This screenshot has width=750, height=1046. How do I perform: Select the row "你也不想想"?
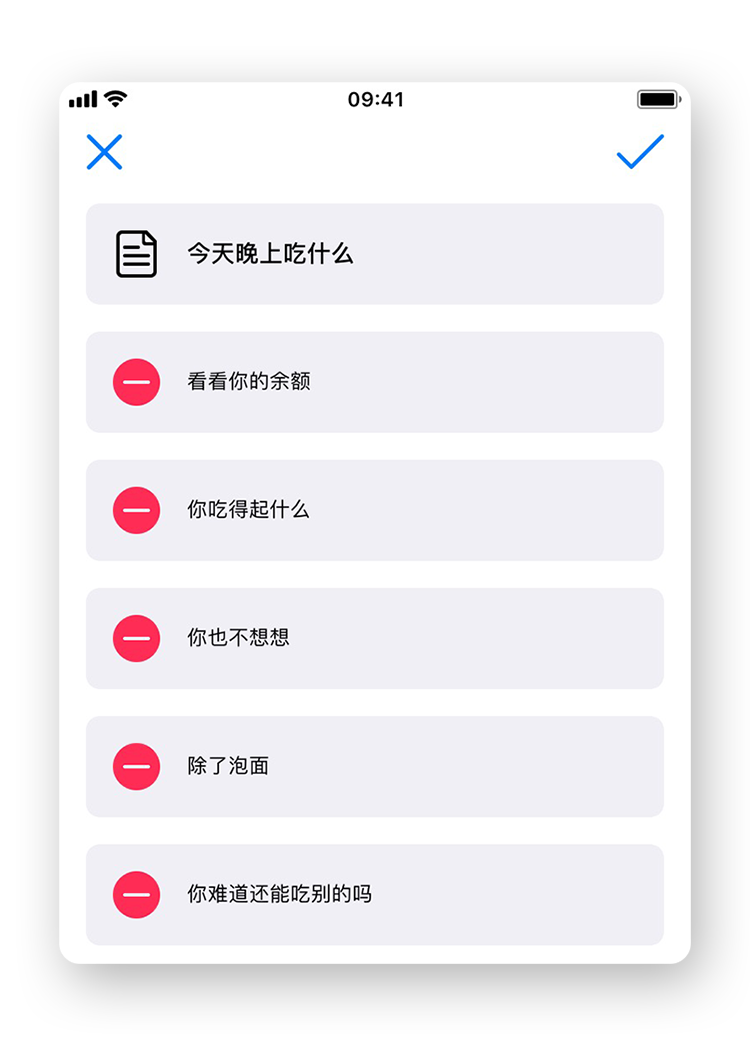click(x=375, y=638)
